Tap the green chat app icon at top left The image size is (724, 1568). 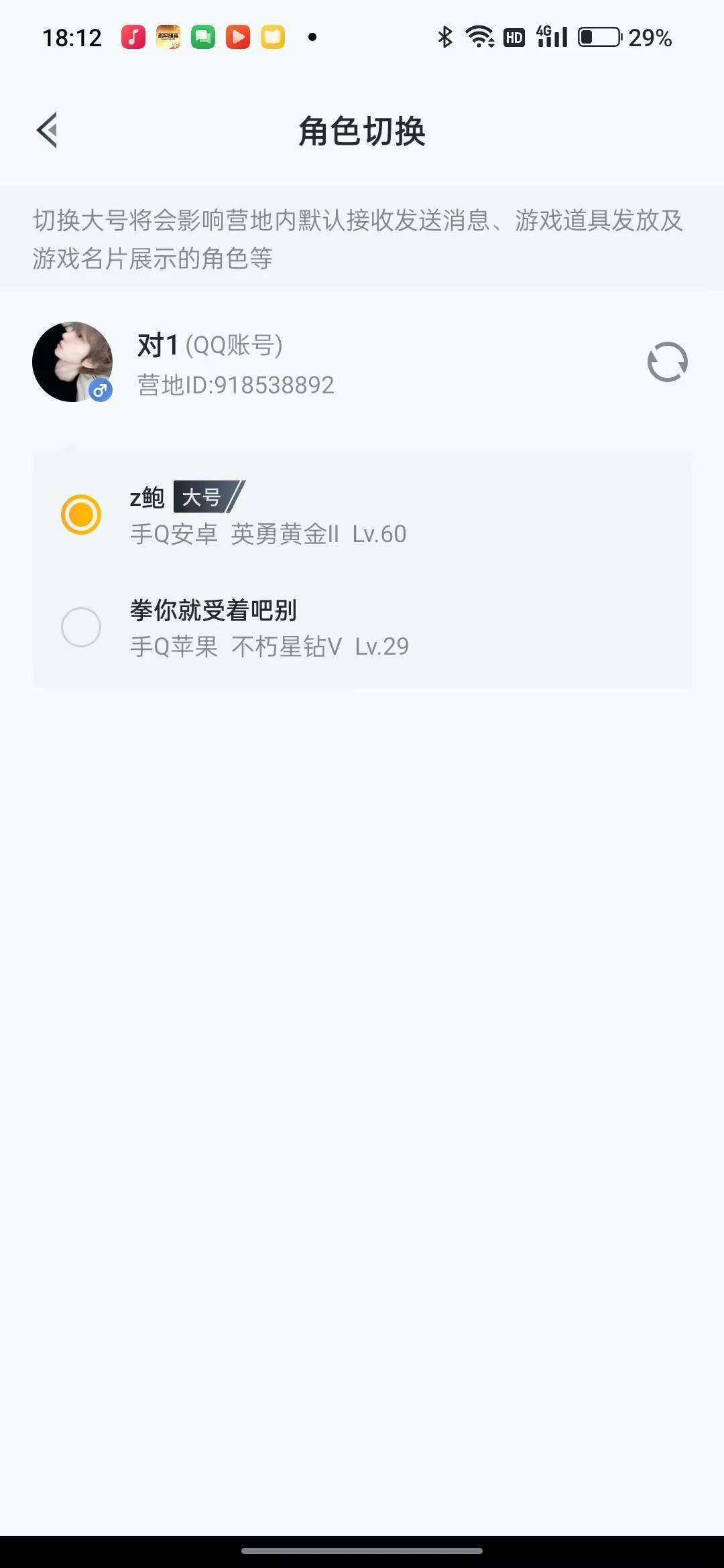[202, 37]
